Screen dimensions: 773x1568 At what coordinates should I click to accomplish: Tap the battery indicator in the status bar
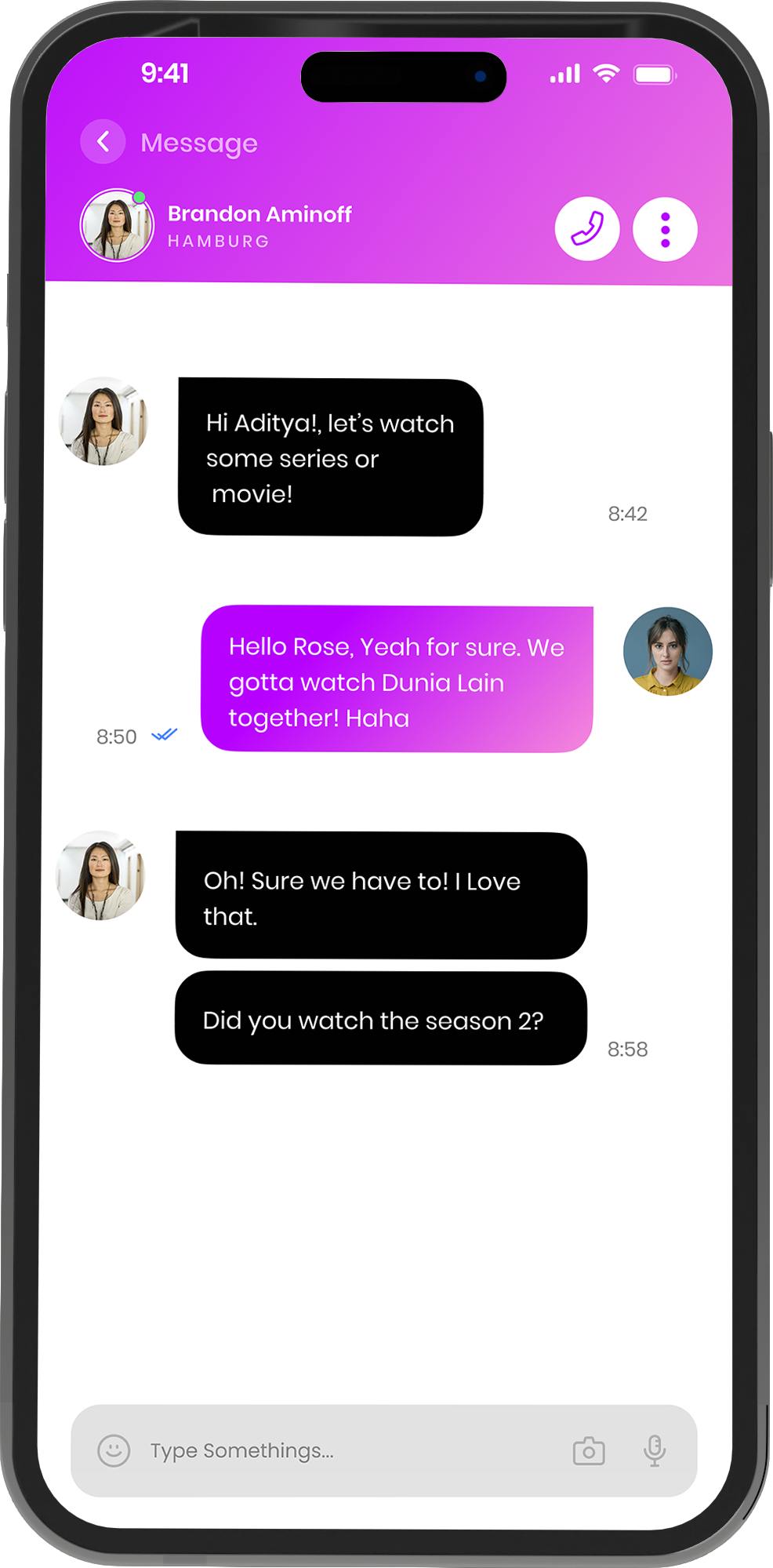(655, 73)
